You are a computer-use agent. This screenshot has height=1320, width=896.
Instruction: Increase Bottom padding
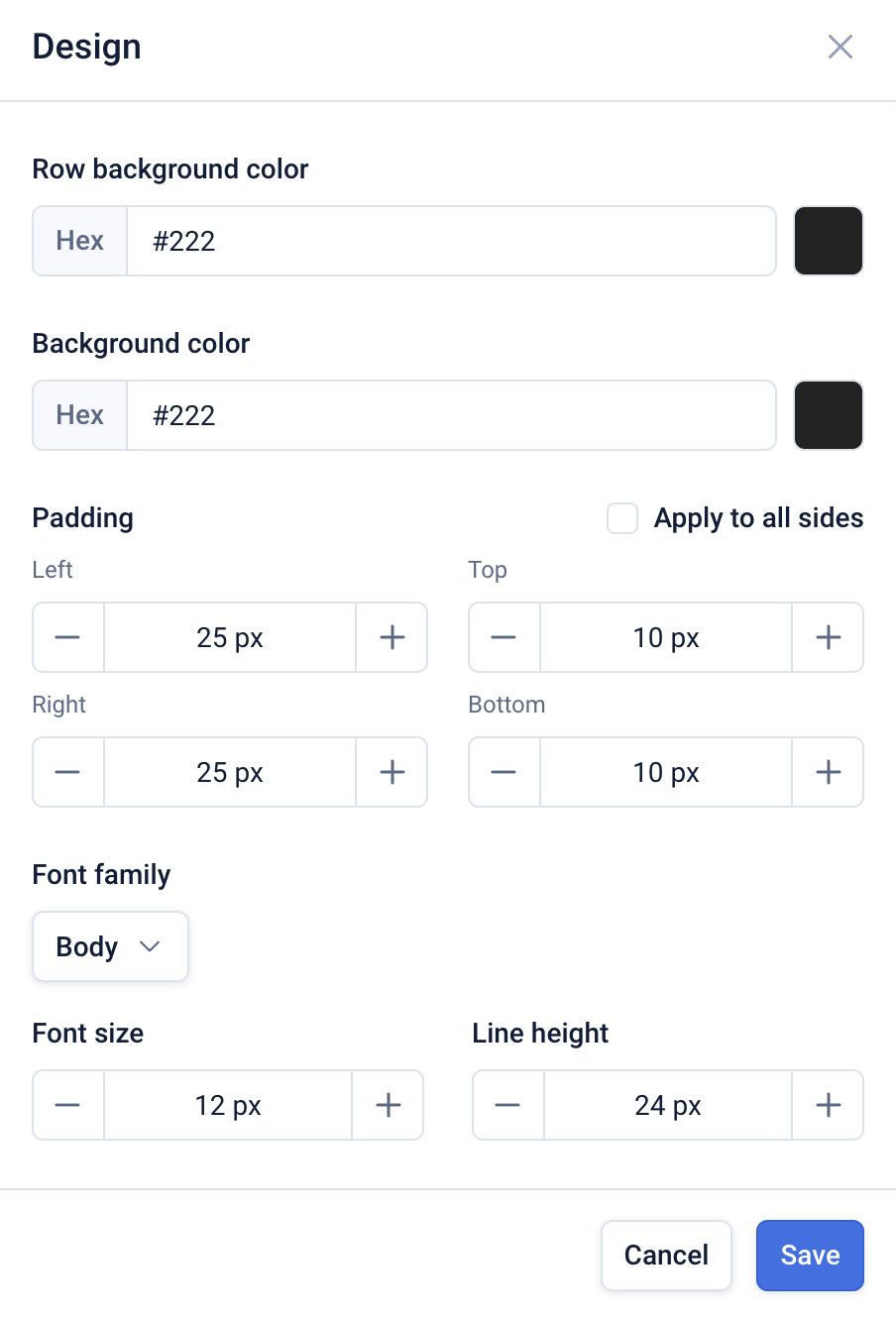pos(829,772)
